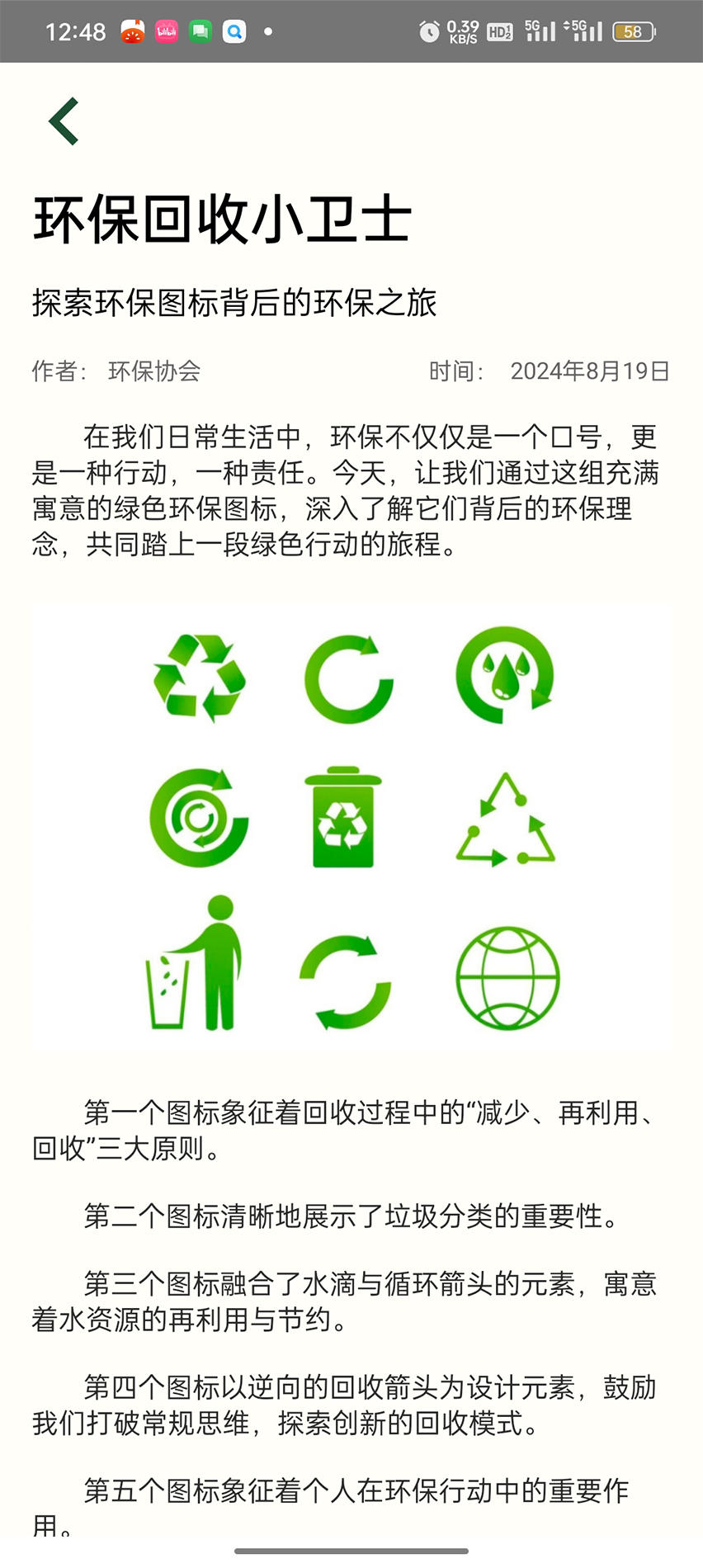Go back using the green arrow
The width and height of the screenshot is (703, 1568).
(x=64, y=121)
